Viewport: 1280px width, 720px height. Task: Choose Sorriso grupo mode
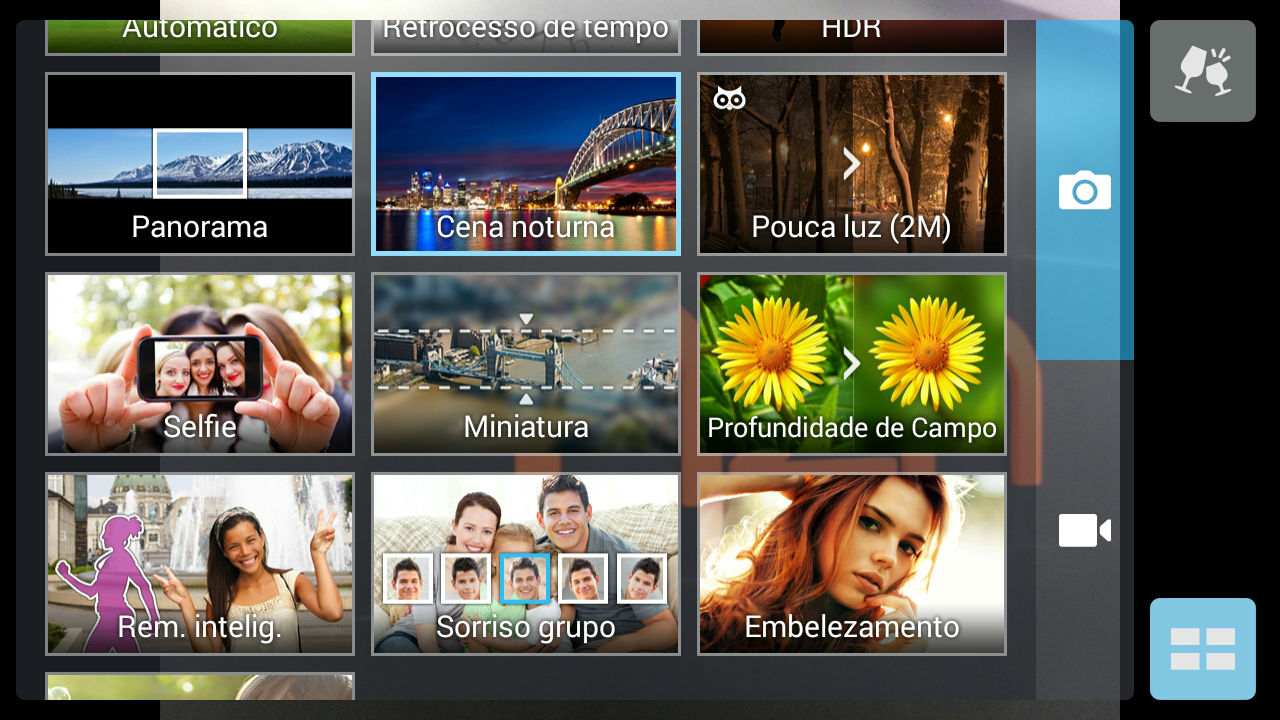point(525,564)
